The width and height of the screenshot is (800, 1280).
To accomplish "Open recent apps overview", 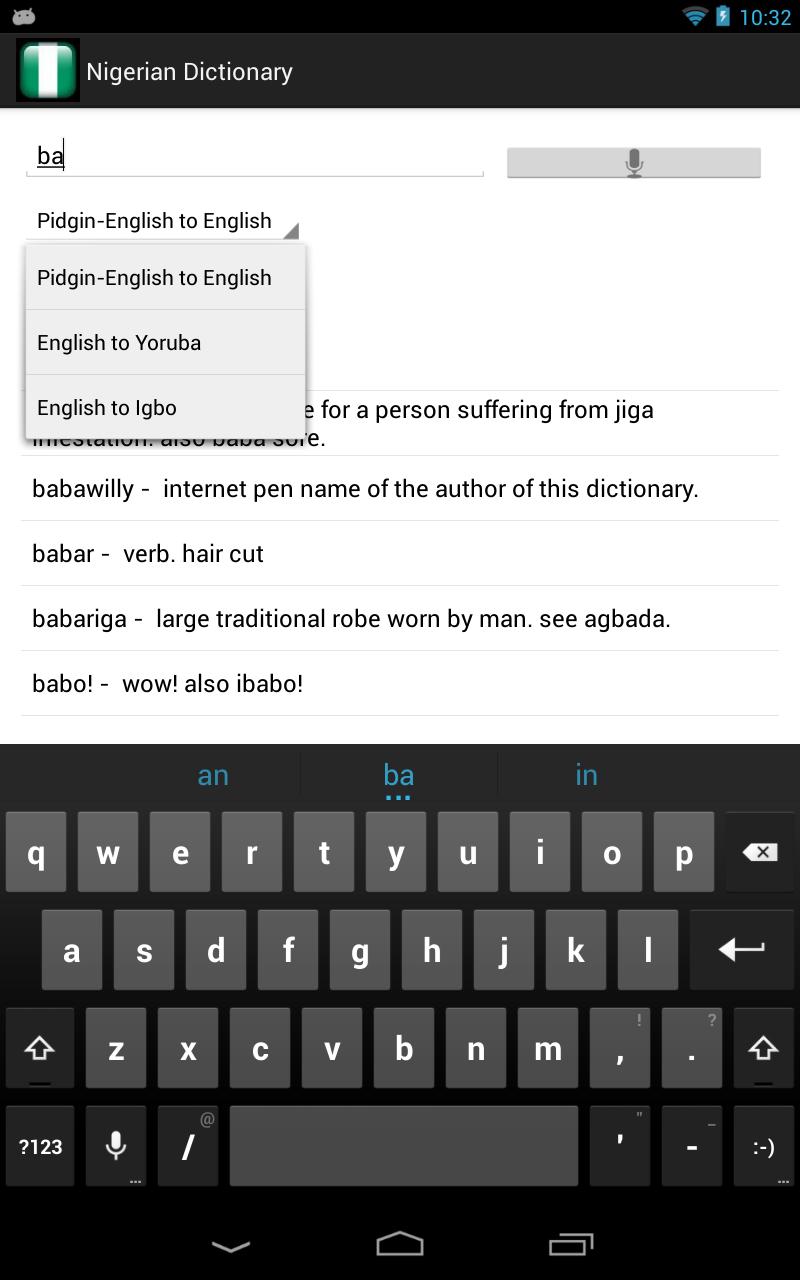I will (x=571, y=1244).
